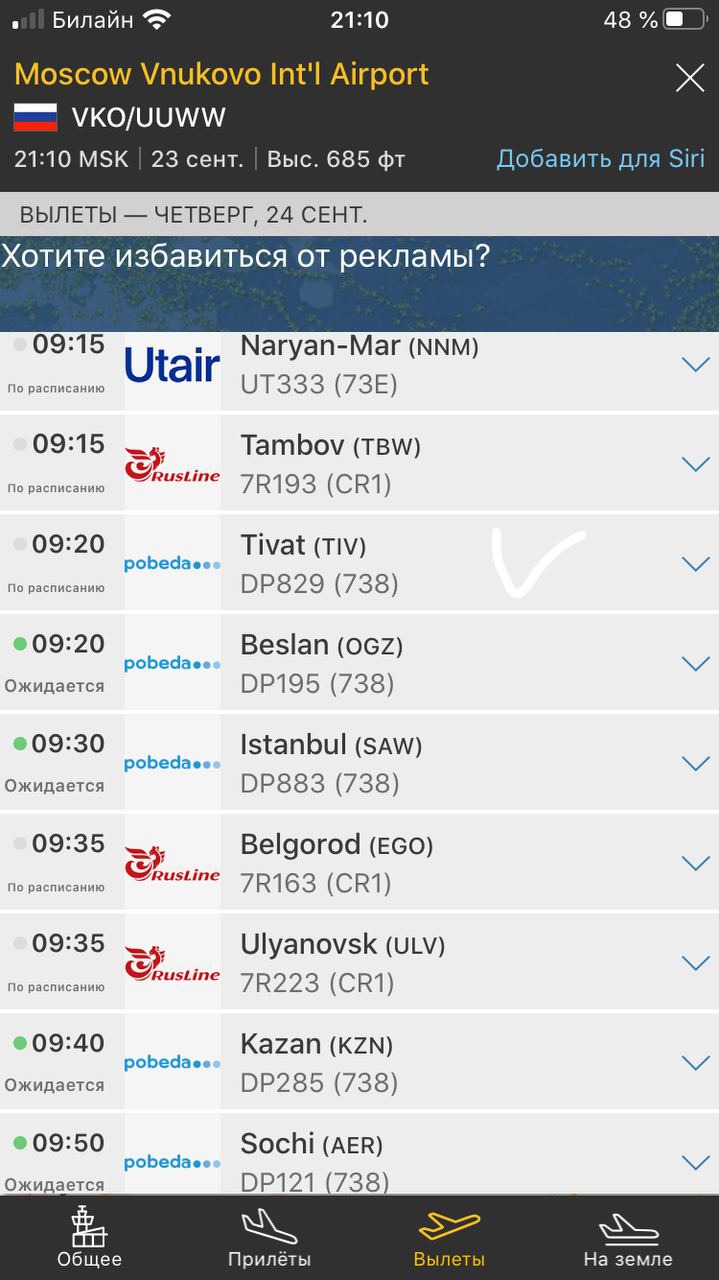Open the Ulyanovsk 7R223 flight row

click(x=359, y=962)
